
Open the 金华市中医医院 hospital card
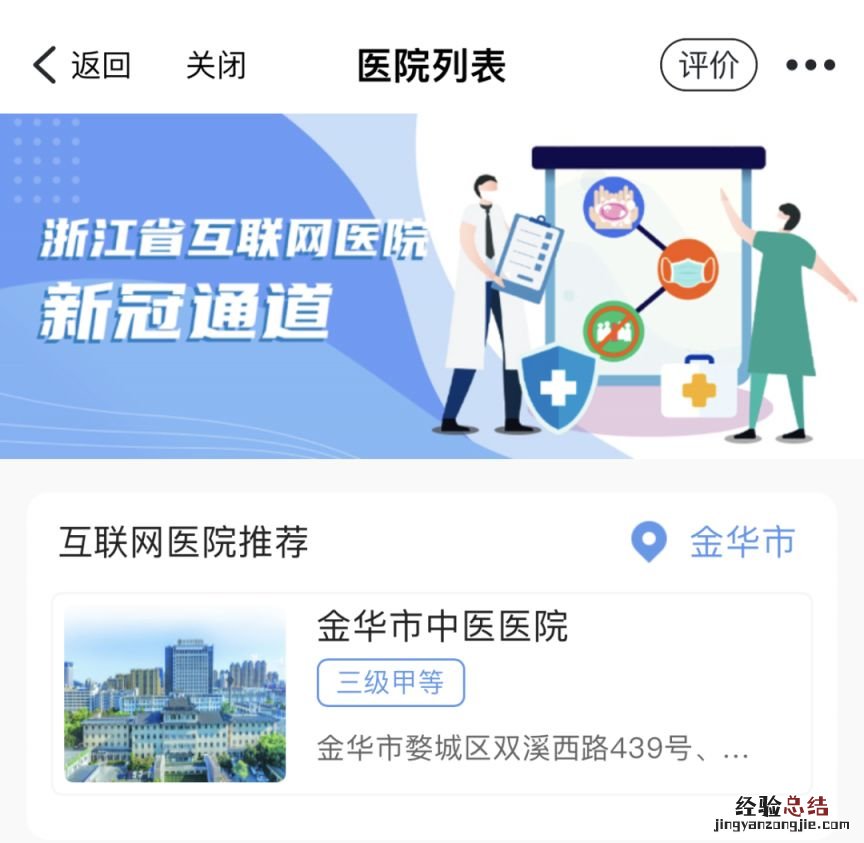pos(432,693)
